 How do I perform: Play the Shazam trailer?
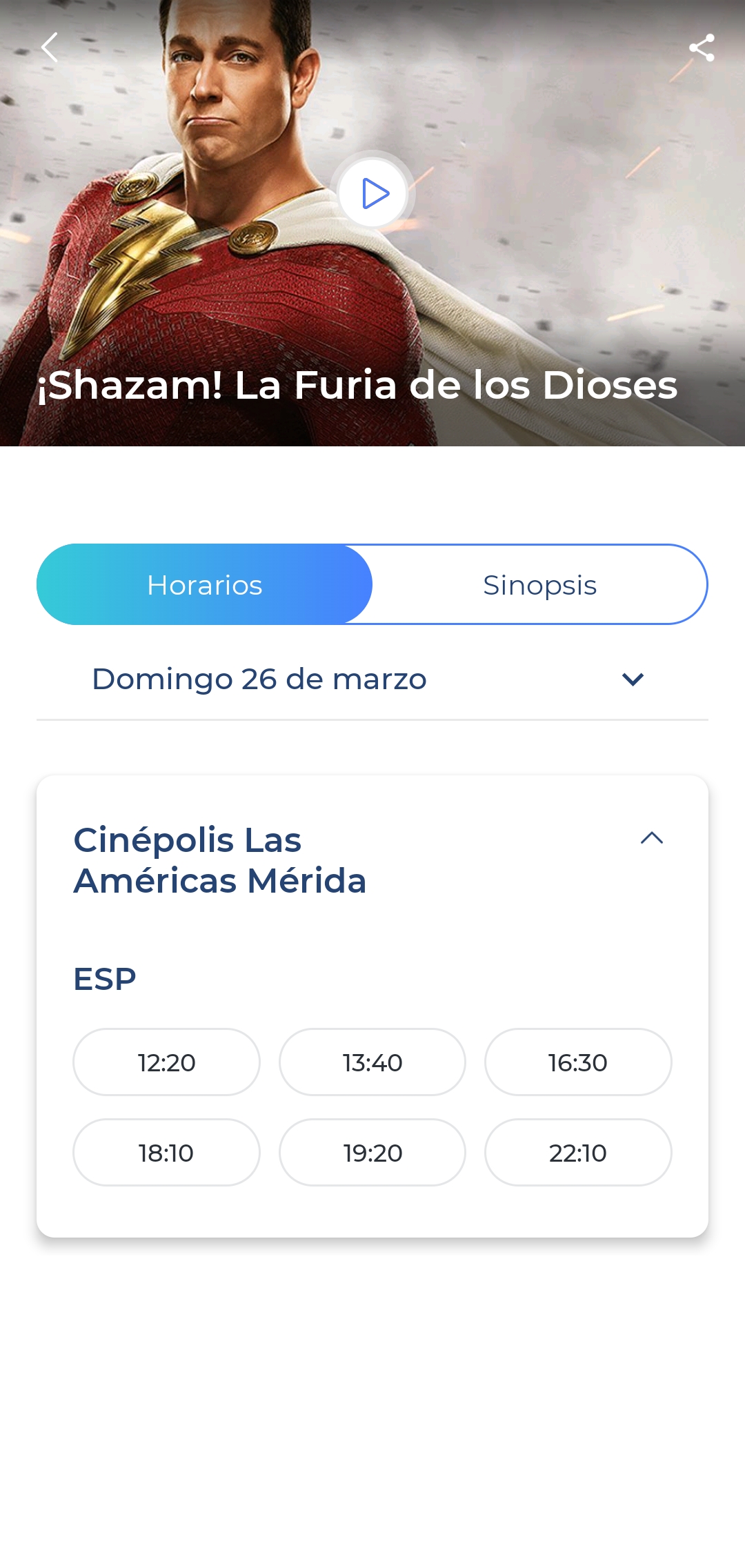(373, 193)
